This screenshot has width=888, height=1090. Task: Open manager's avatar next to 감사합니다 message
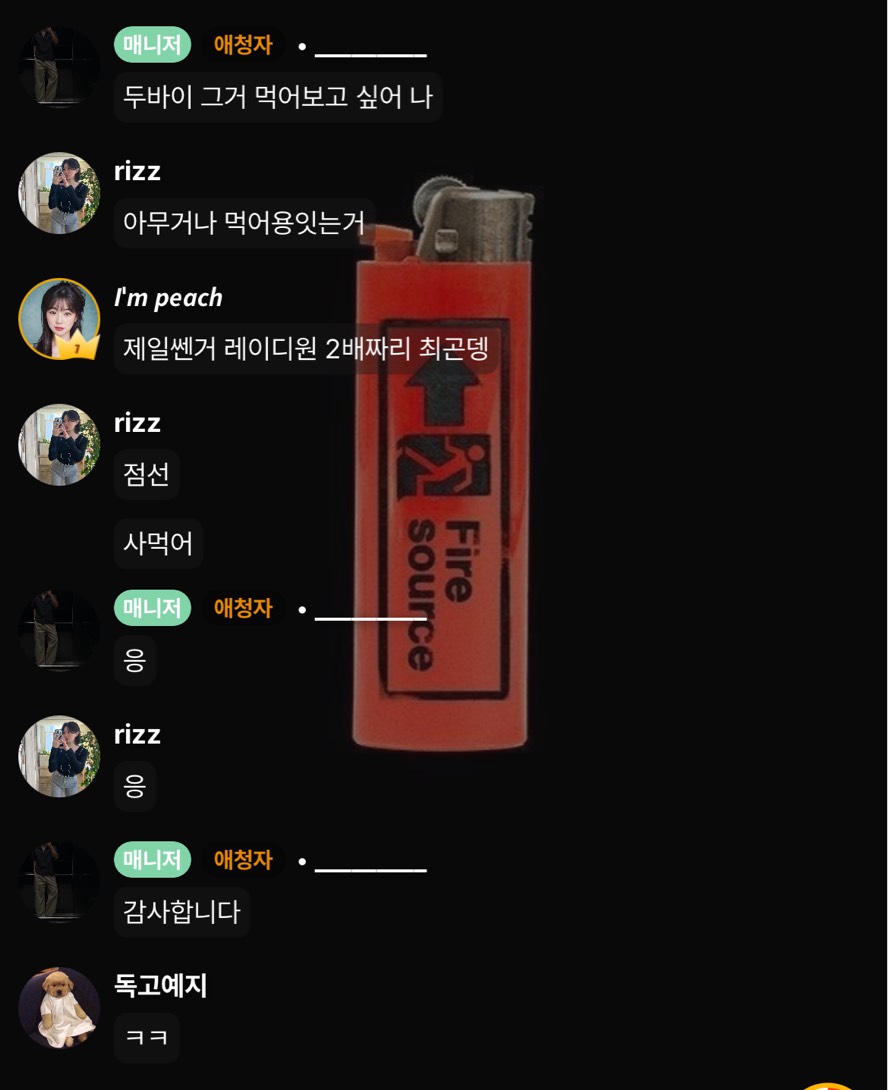[59, 882]
